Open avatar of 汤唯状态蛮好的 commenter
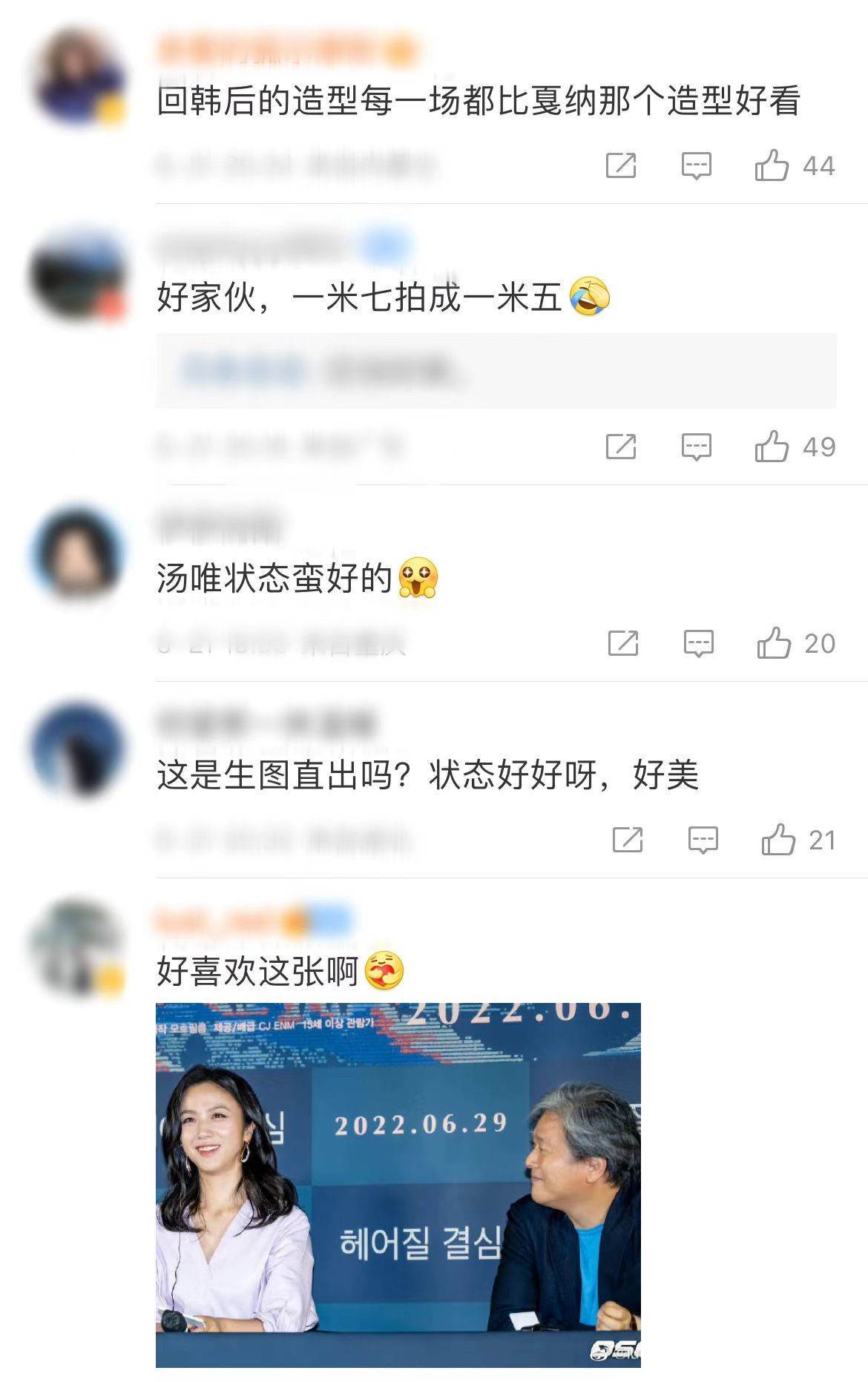Image resolution: width=868 pixels, height=1382 pixels. click(77, 553)
